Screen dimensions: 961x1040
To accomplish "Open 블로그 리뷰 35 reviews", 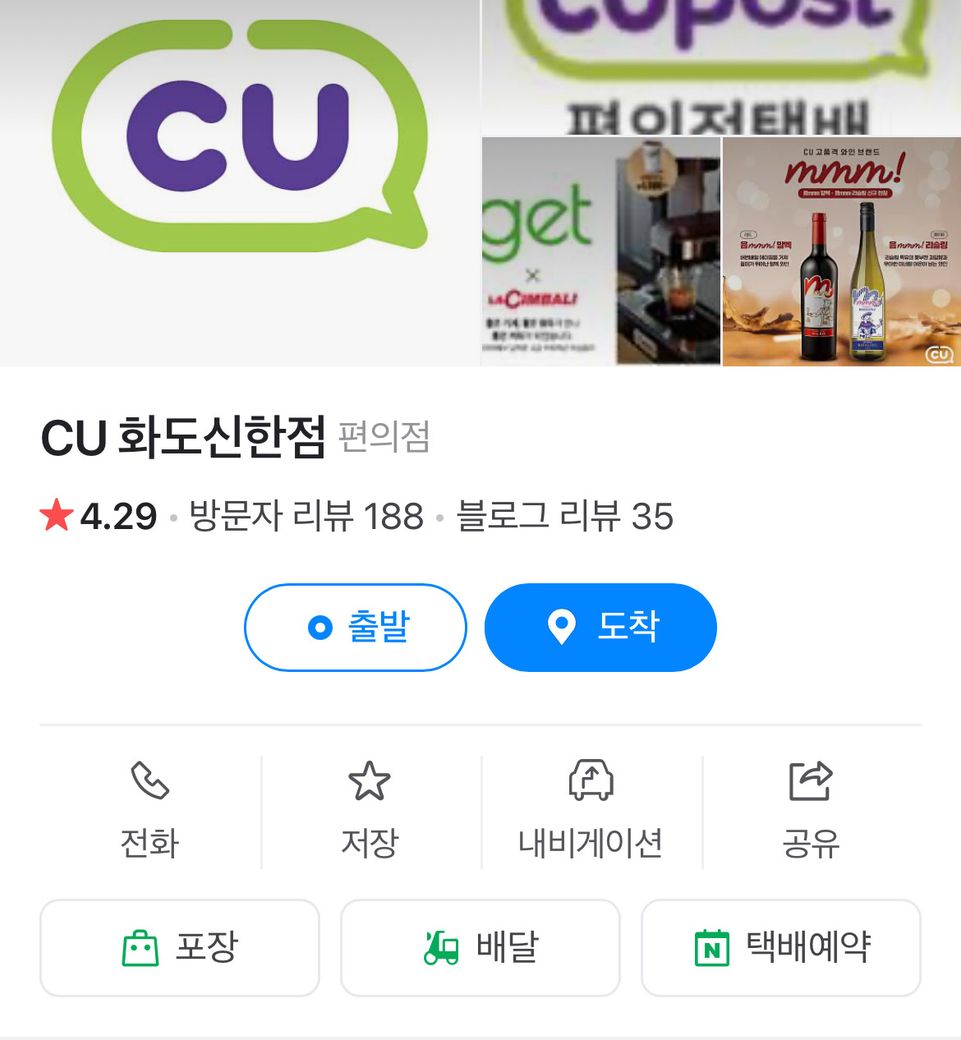I will tap(565, 517).
